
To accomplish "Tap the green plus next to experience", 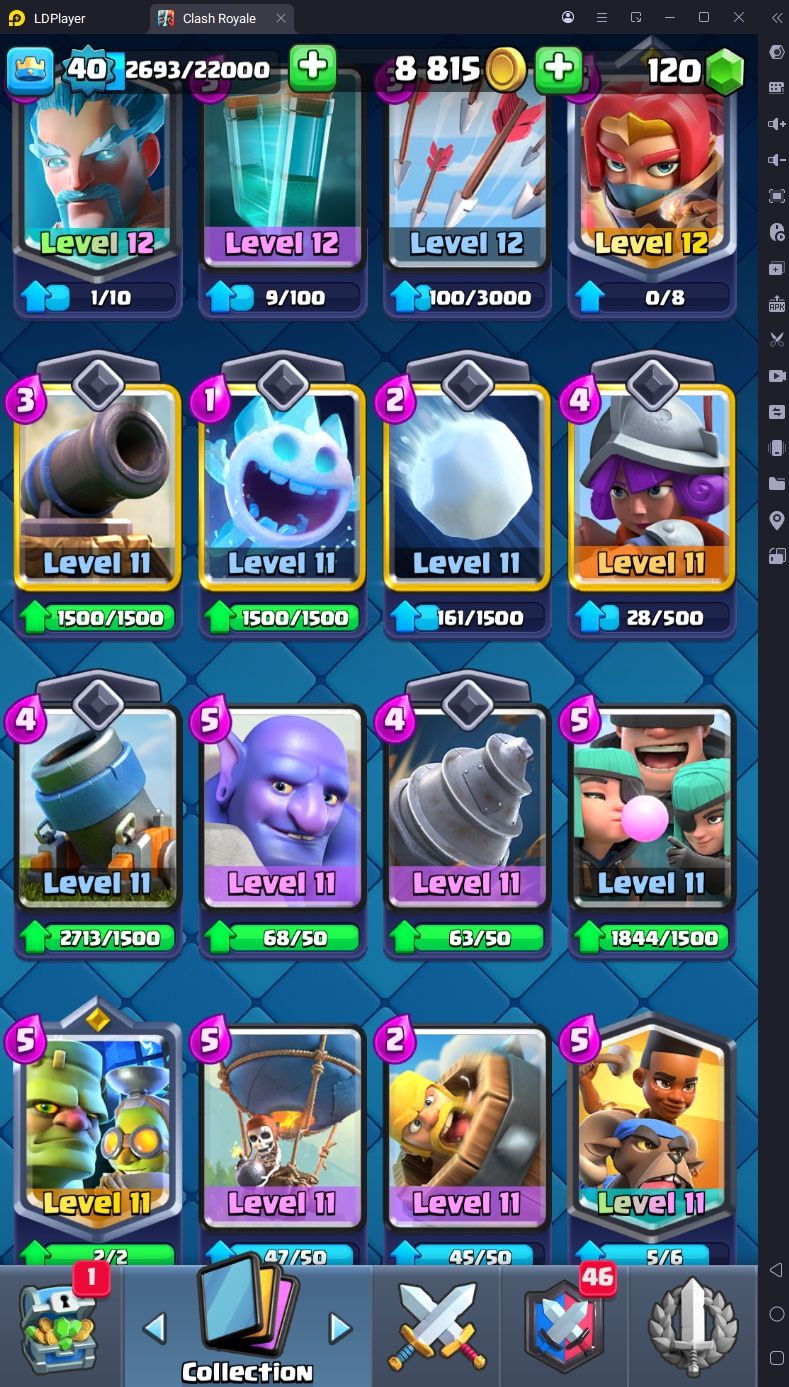I will click(312, 68).
